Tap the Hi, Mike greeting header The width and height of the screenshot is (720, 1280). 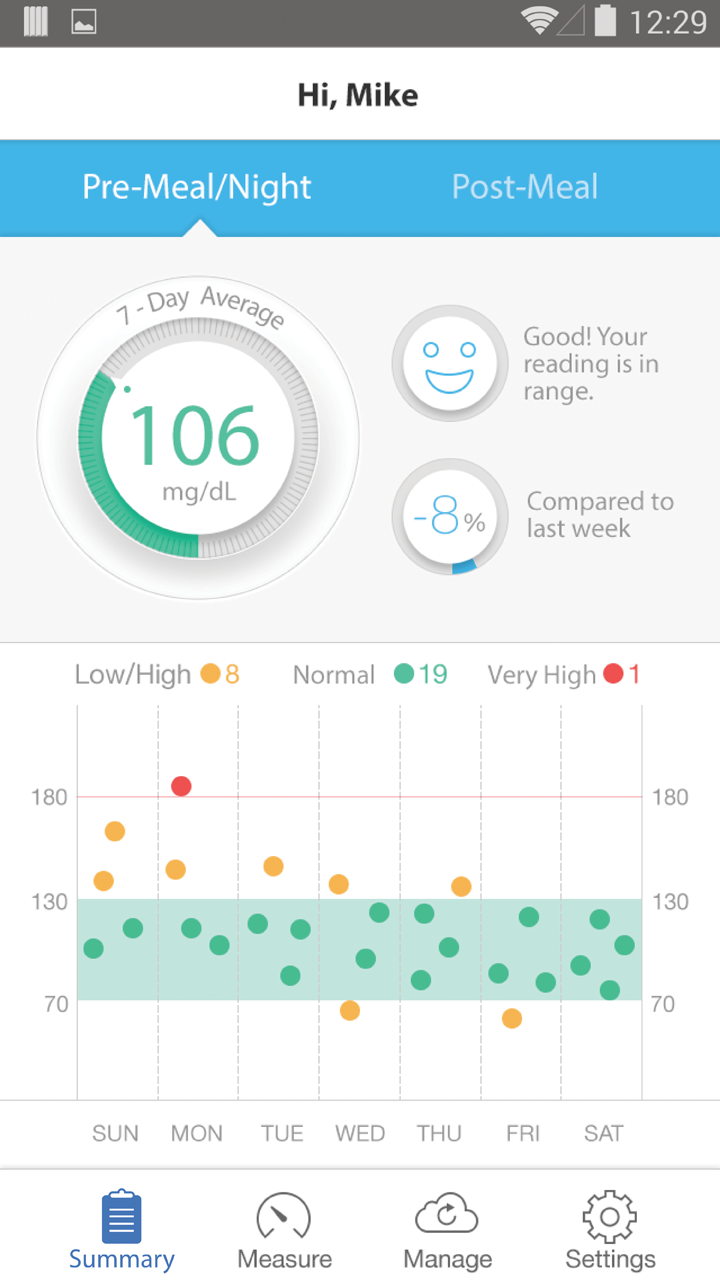(357, 94)
